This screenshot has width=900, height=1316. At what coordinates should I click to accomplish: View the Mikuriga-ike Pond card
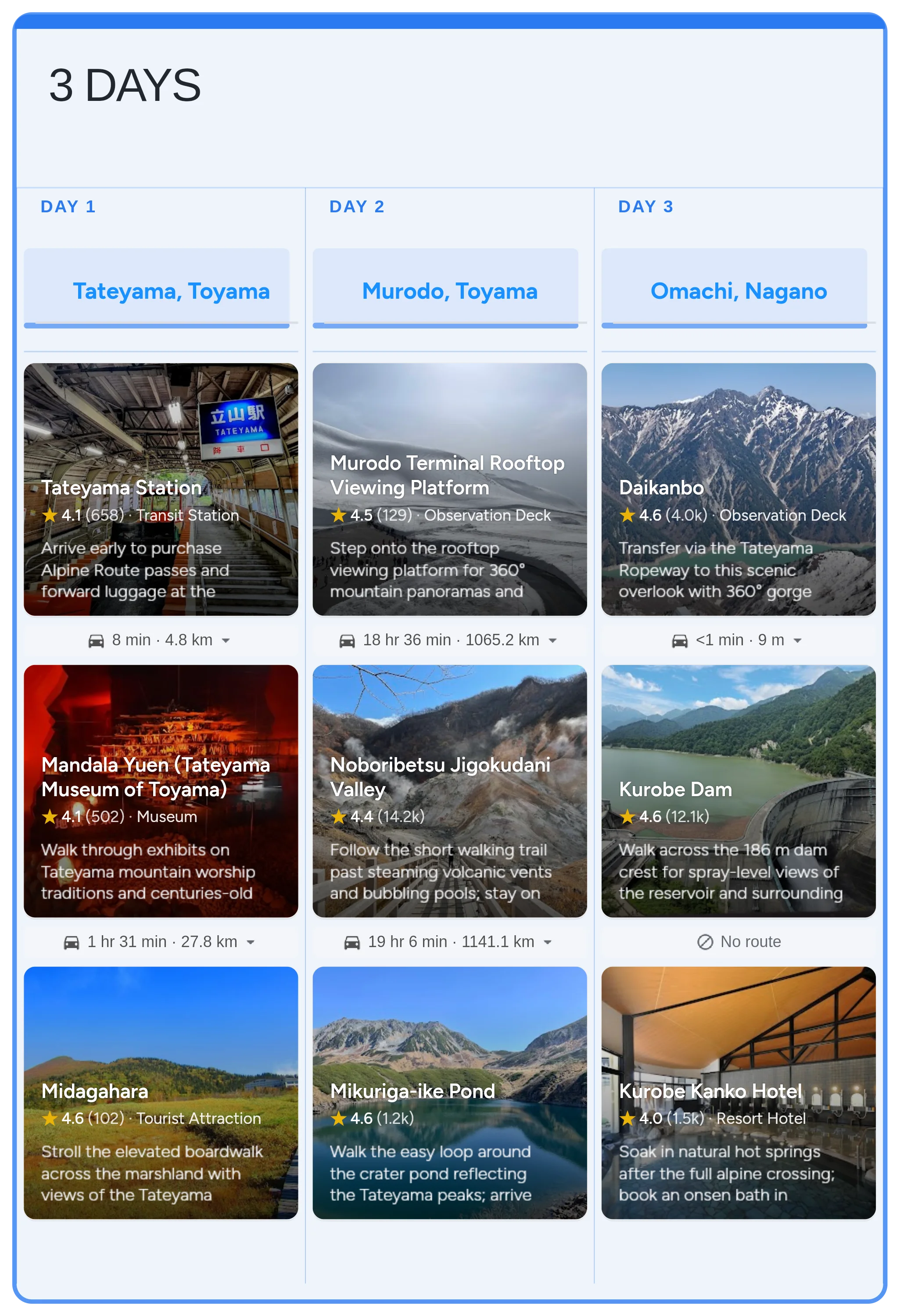[x=450, y=1093]
